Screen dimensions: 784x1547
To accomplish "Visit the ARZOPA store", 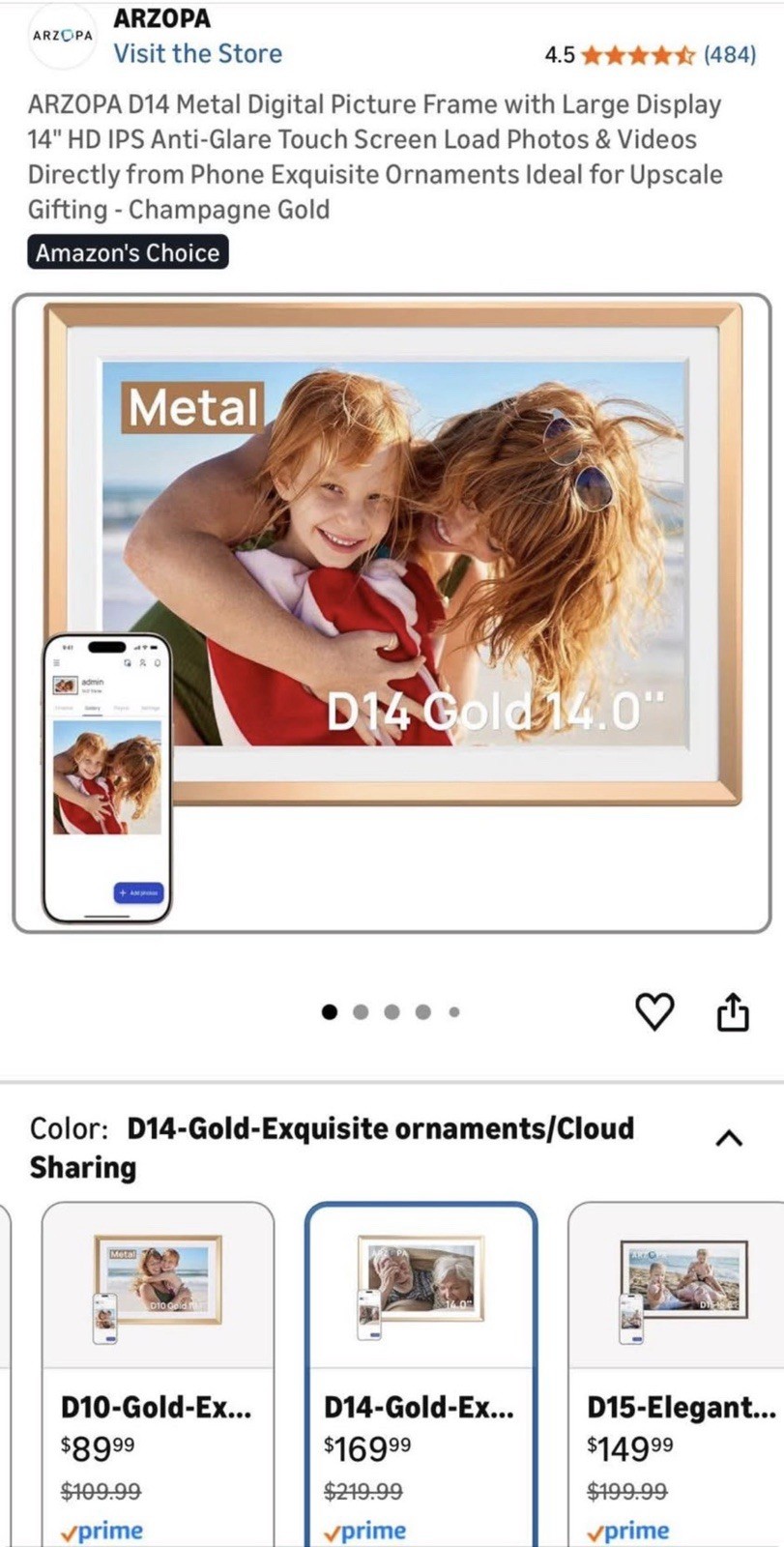I will pyautogui.click(x=197, y=53).
